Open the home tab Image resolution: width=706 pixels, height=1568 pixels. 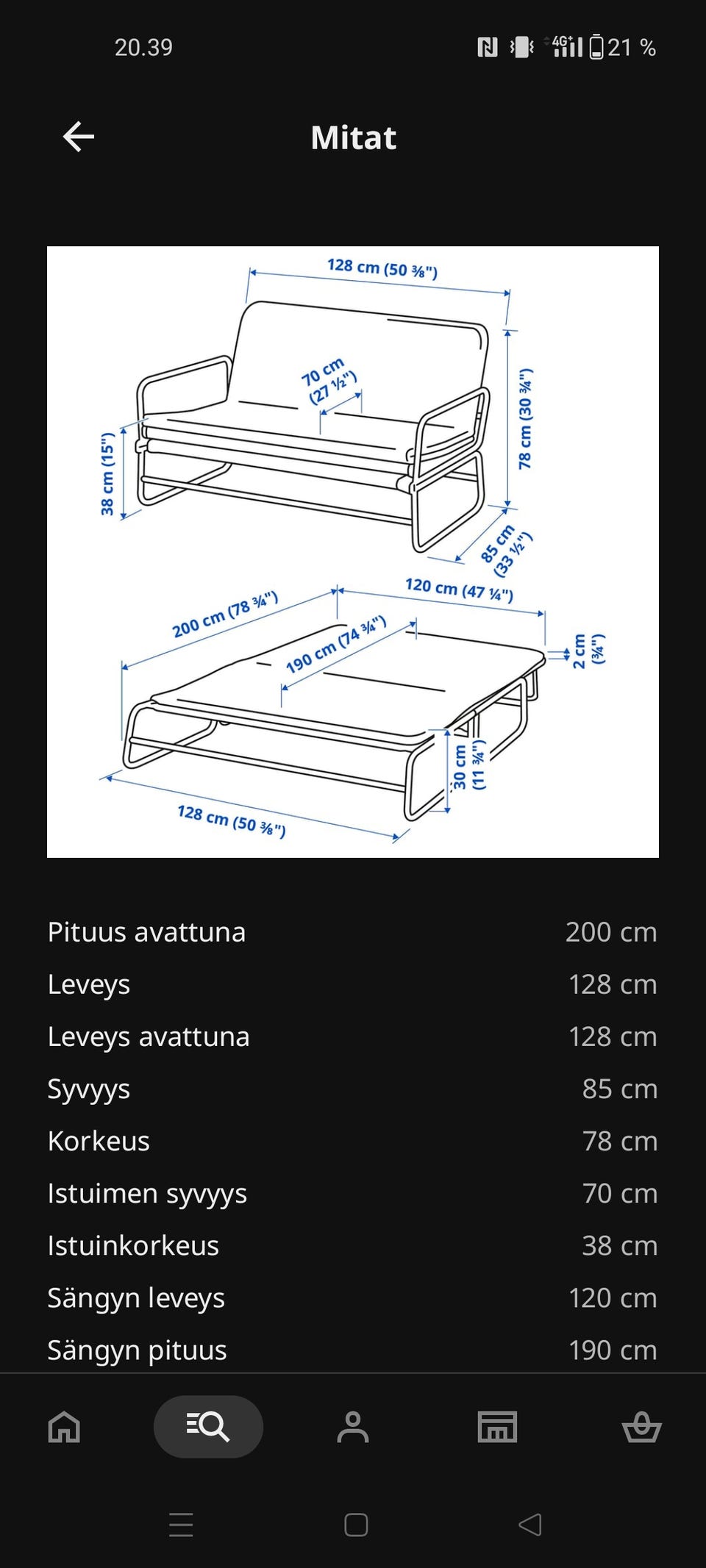pos(64,1427)
